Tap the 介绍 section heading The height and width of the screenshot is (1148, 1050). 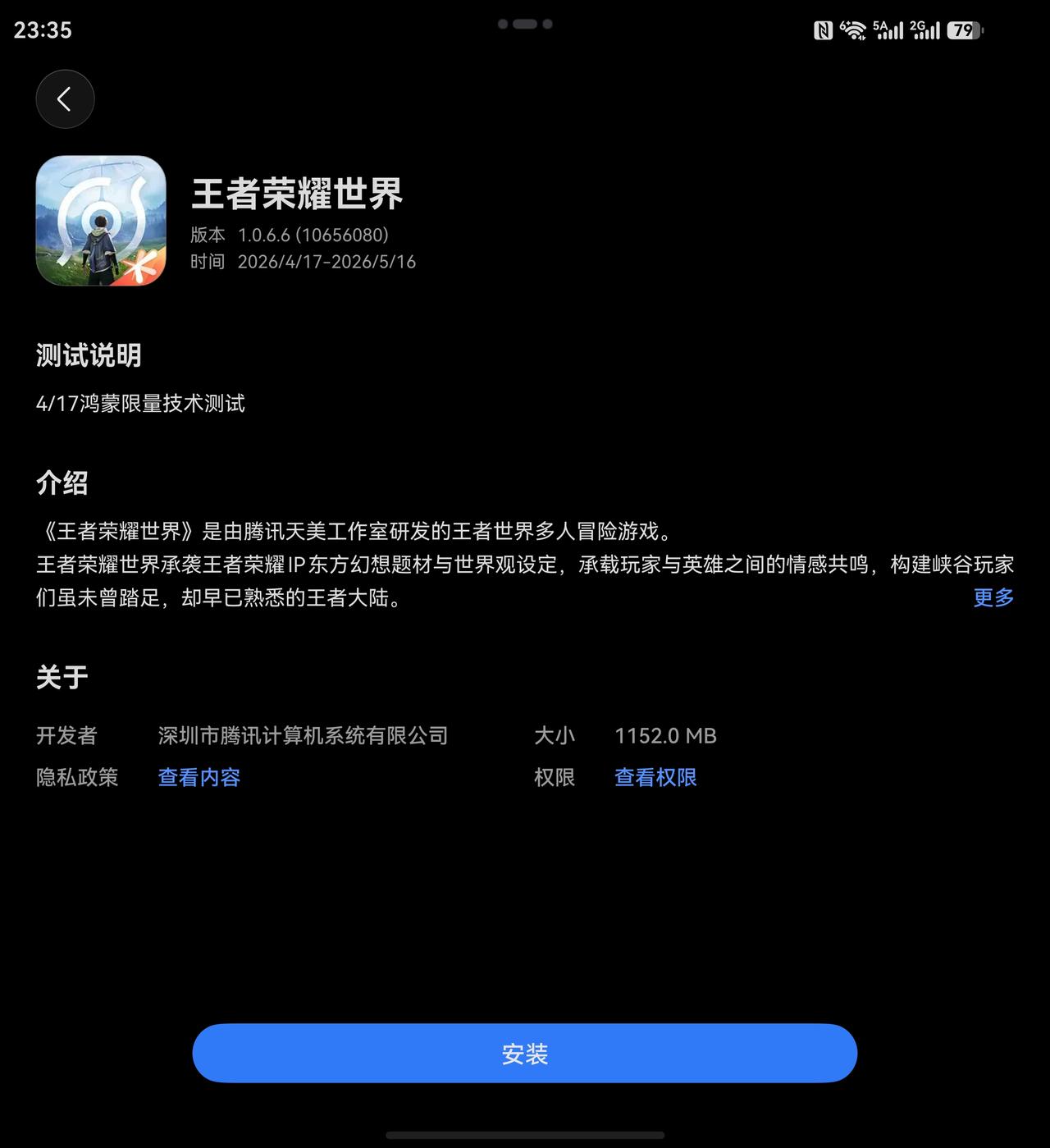pyautogui.click(x=61, y=484)
